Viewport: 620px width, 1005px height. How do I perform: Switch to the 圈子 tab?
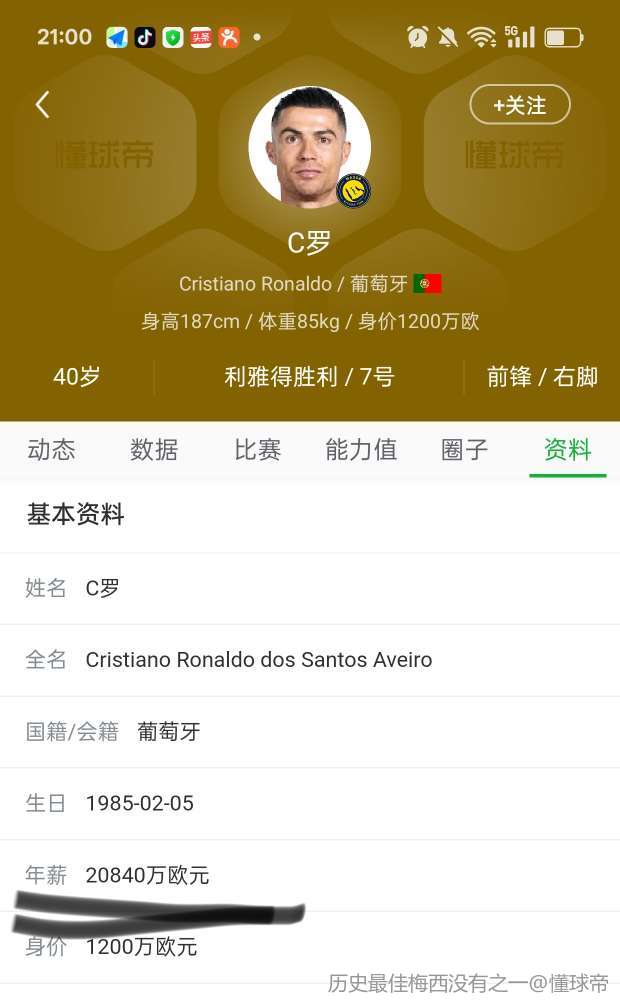[x=465, y=450]
